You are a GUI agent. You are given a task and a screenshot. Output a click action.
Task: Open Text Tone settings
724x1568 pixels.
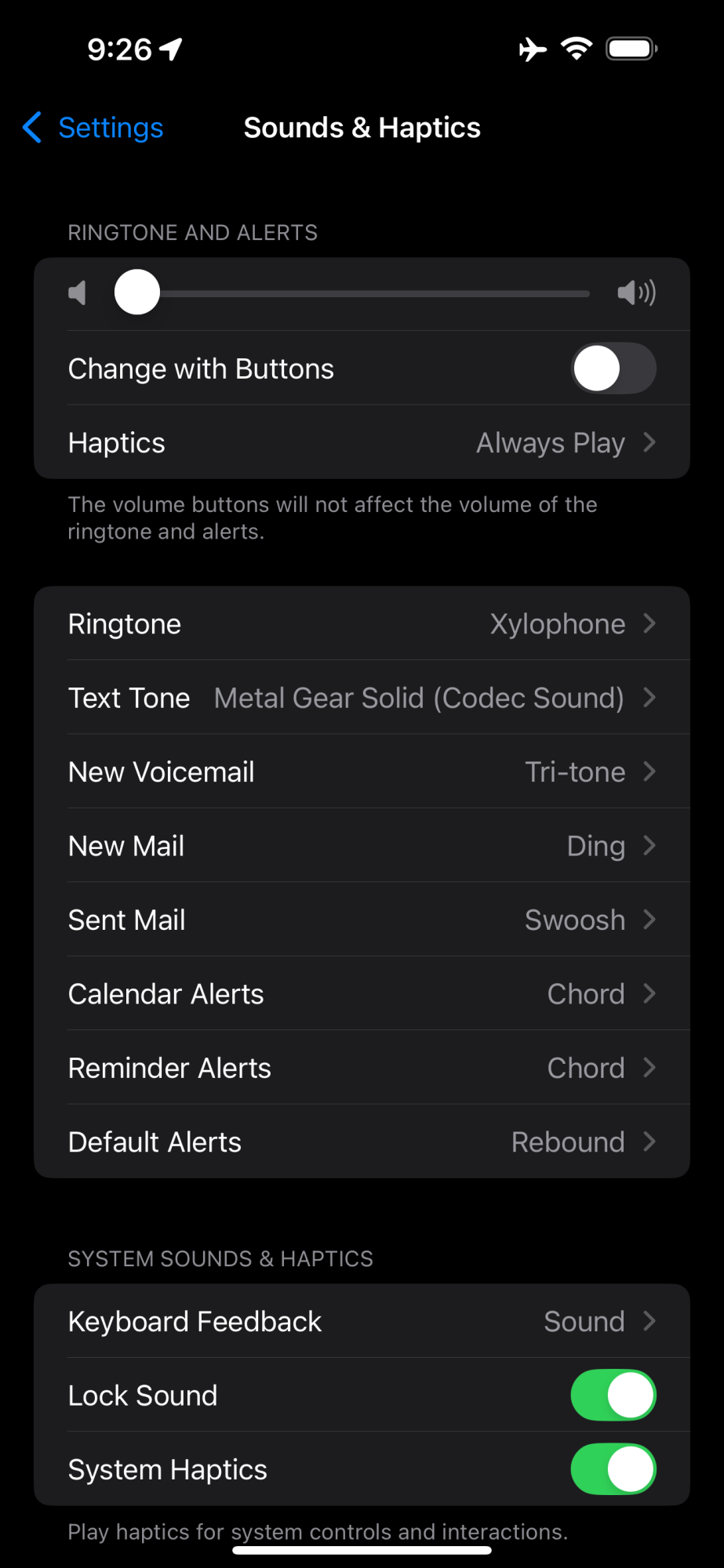pos(362,697)
